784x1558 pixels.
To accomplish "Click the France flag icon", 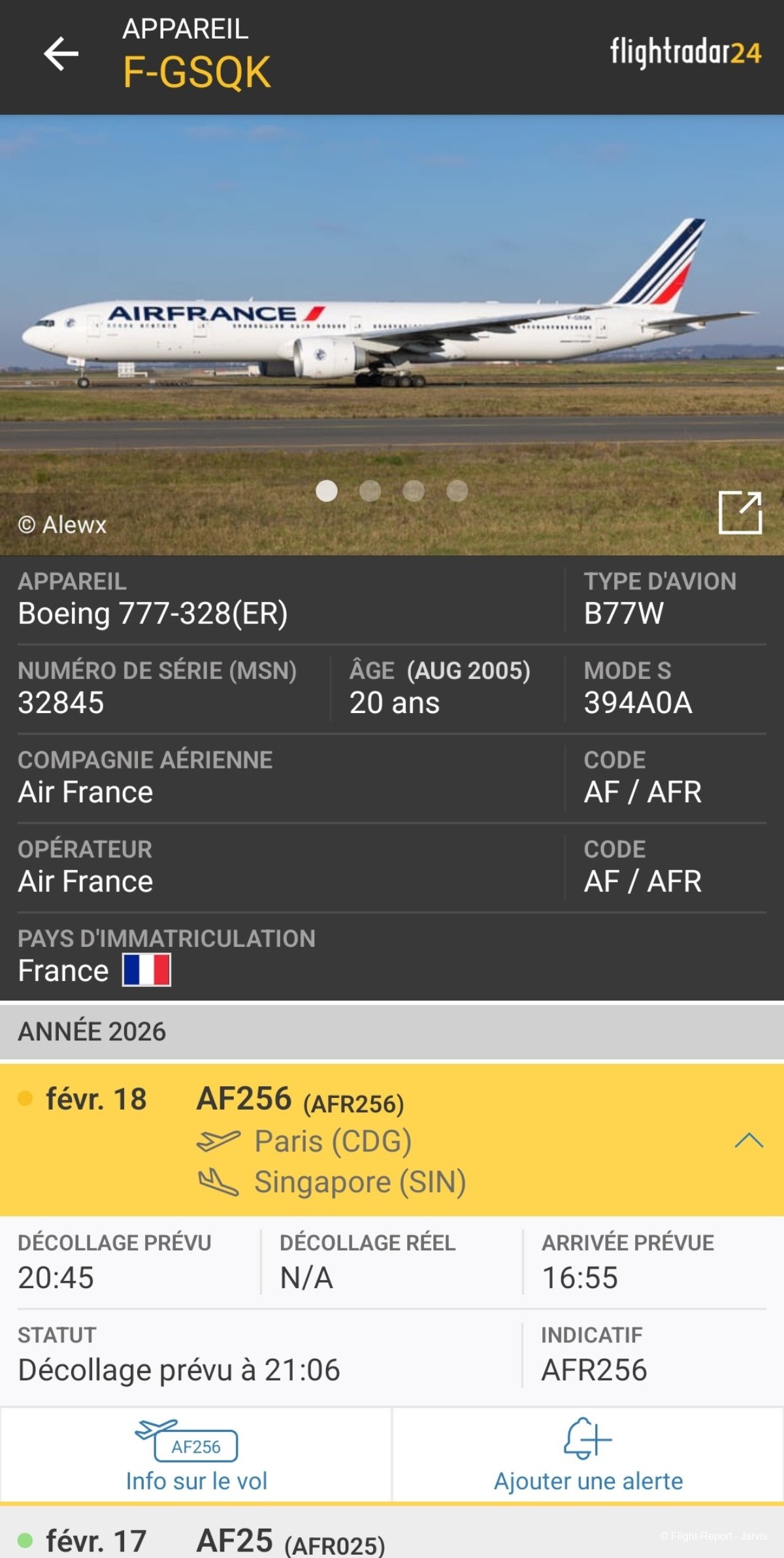I will click(x=146, y=970).
